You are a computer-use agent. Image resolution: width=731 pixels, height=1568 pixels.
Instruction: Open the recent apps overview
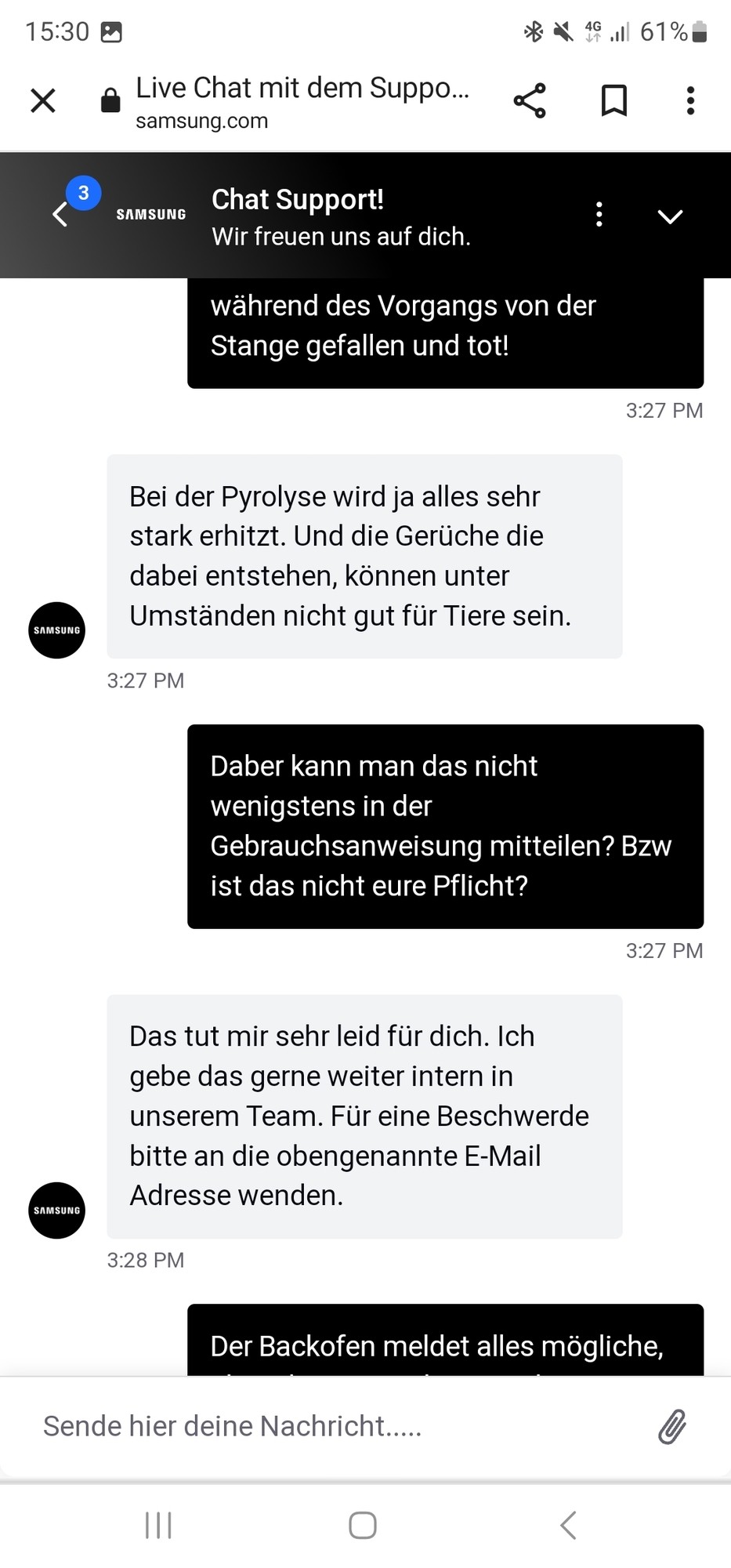coord(158,1526)
